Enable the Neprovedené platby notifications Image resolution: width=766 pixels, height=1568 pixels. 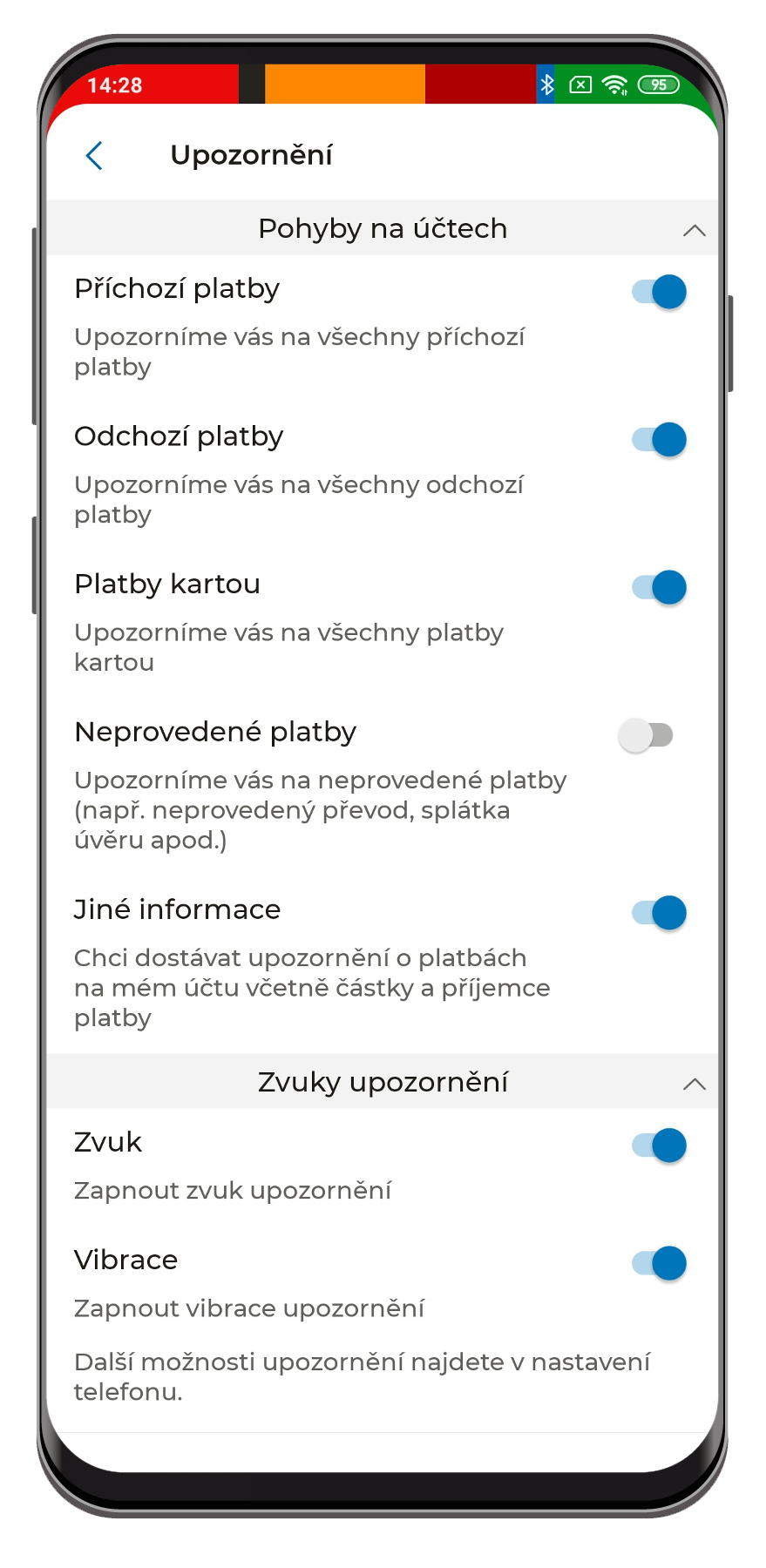coord(647,735)
